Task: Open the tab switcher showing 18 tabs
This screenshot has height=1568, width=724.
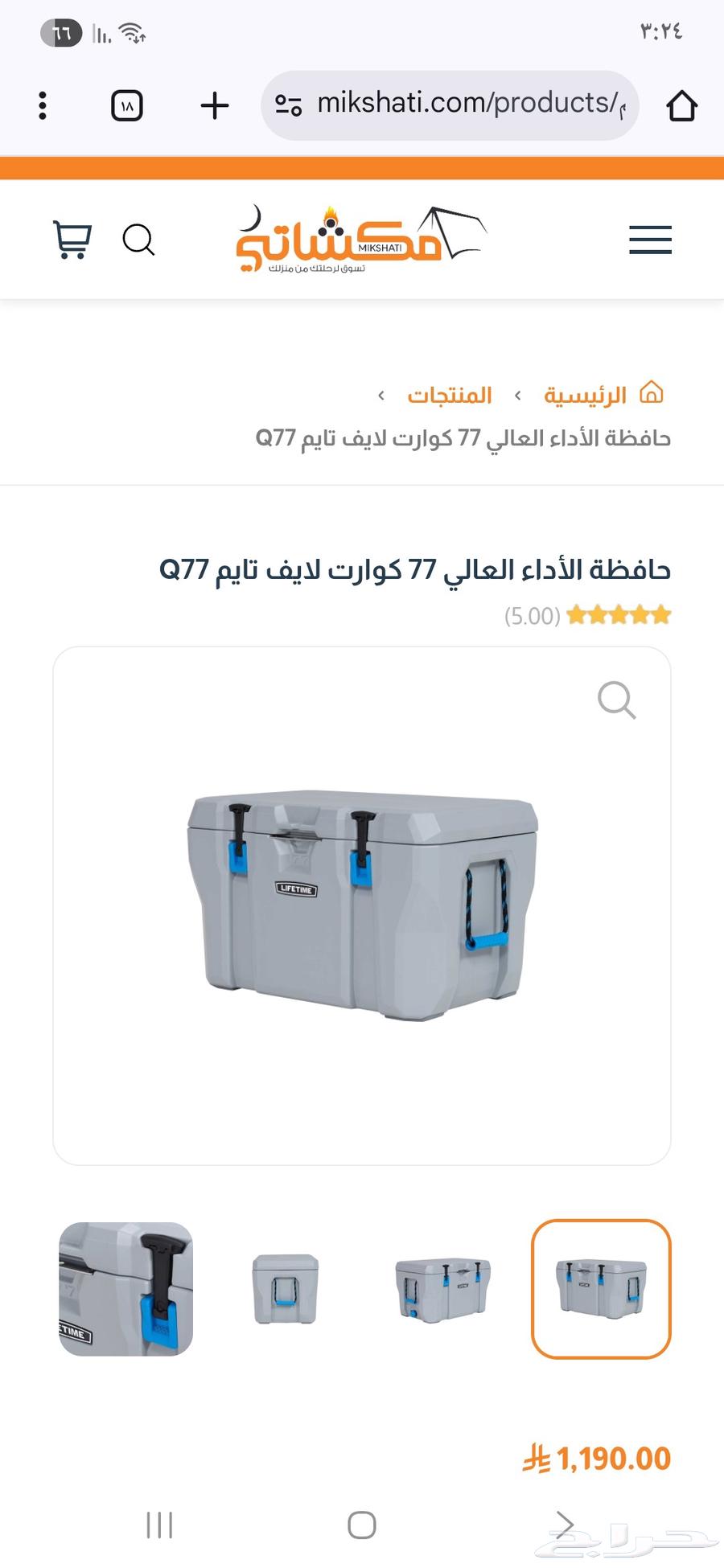Action: click(126, 105)
